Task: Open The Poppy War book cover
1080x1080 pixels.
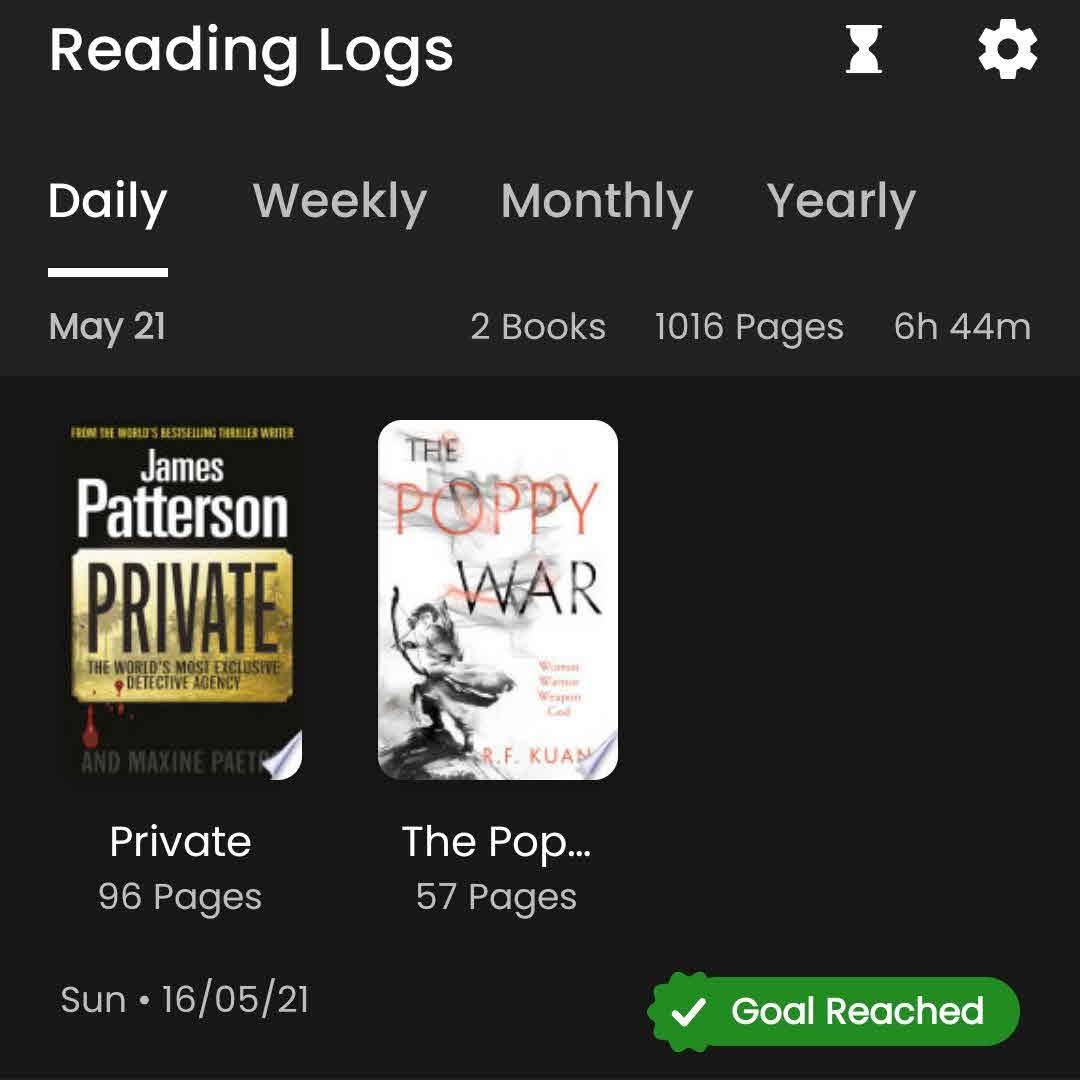Action: pos(497,600)
